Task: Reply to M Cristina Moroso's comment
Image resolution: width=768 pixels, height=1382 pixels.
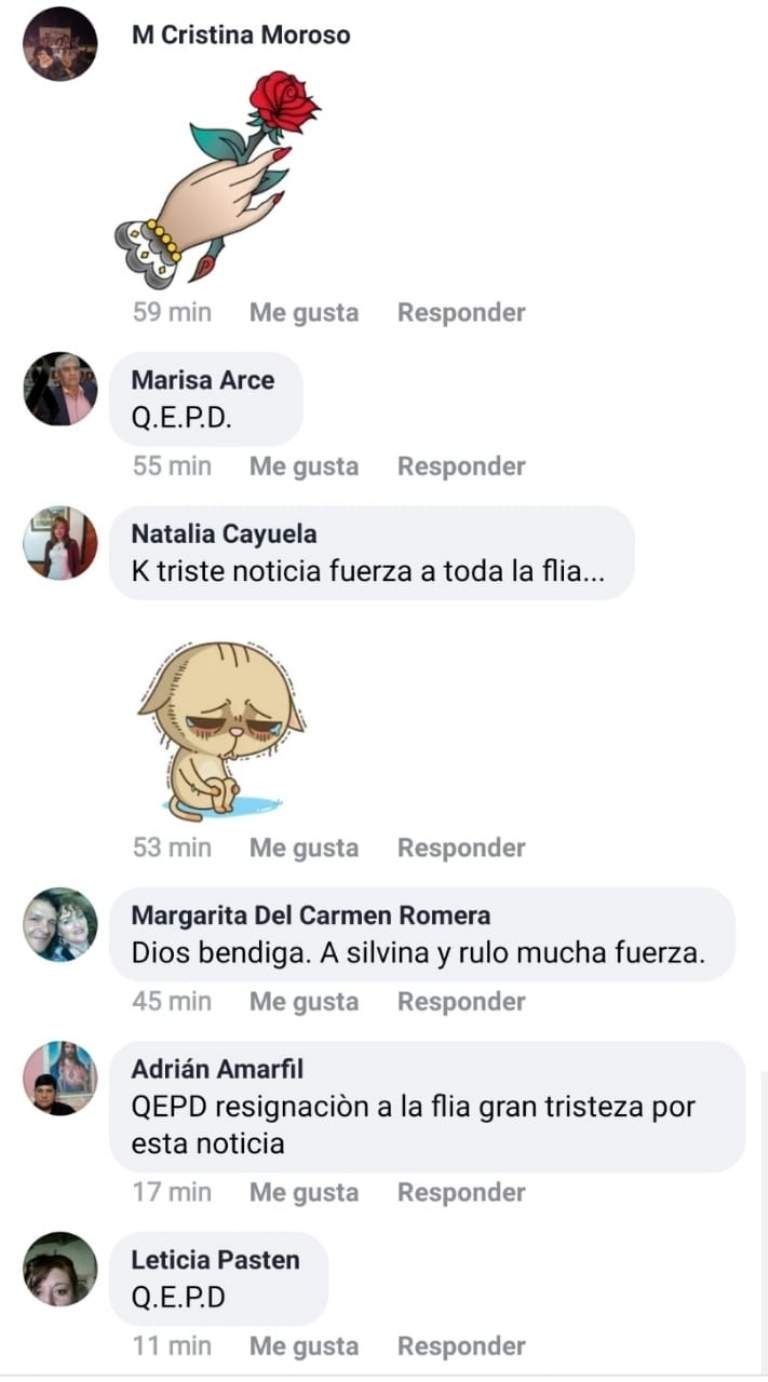Action: tap(461, 313)
